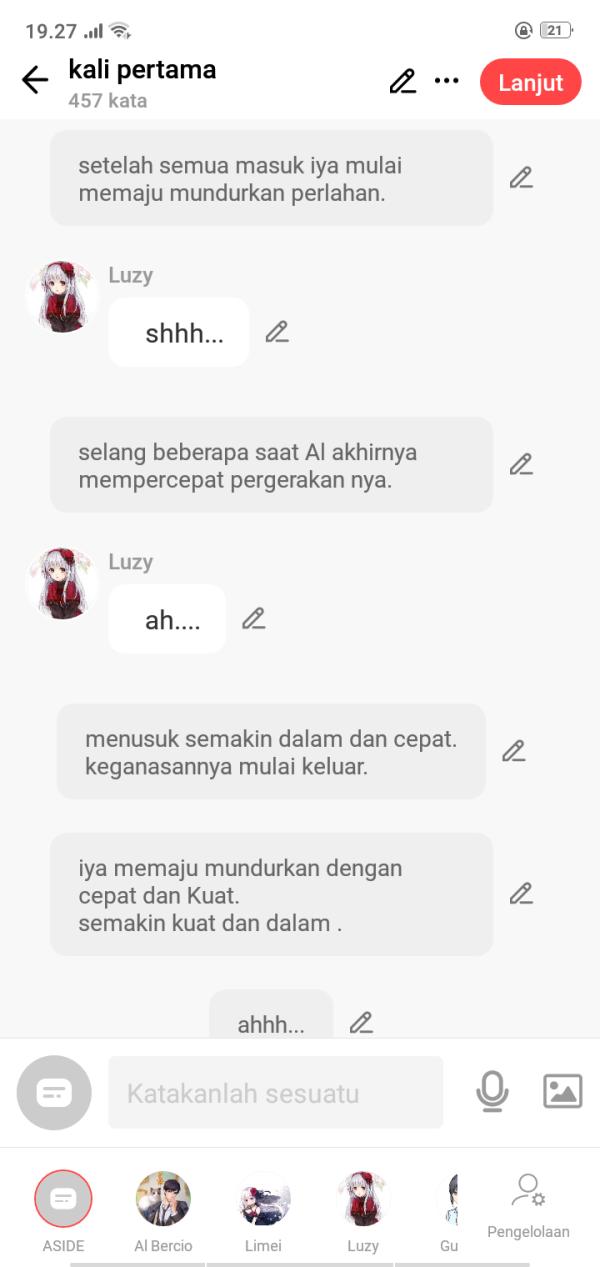Open Pengelolaan character management

point(528,1205)
